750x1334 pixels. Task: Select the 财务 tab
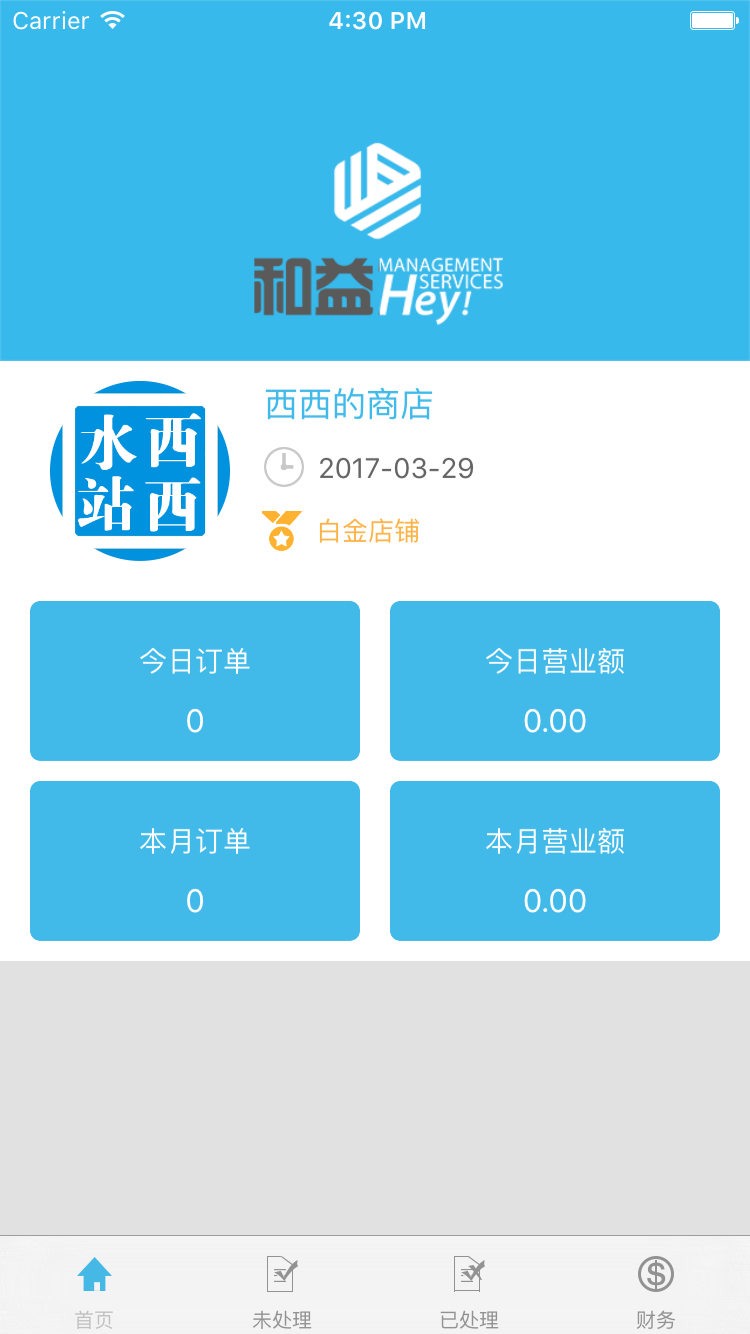coord(656,1290)
